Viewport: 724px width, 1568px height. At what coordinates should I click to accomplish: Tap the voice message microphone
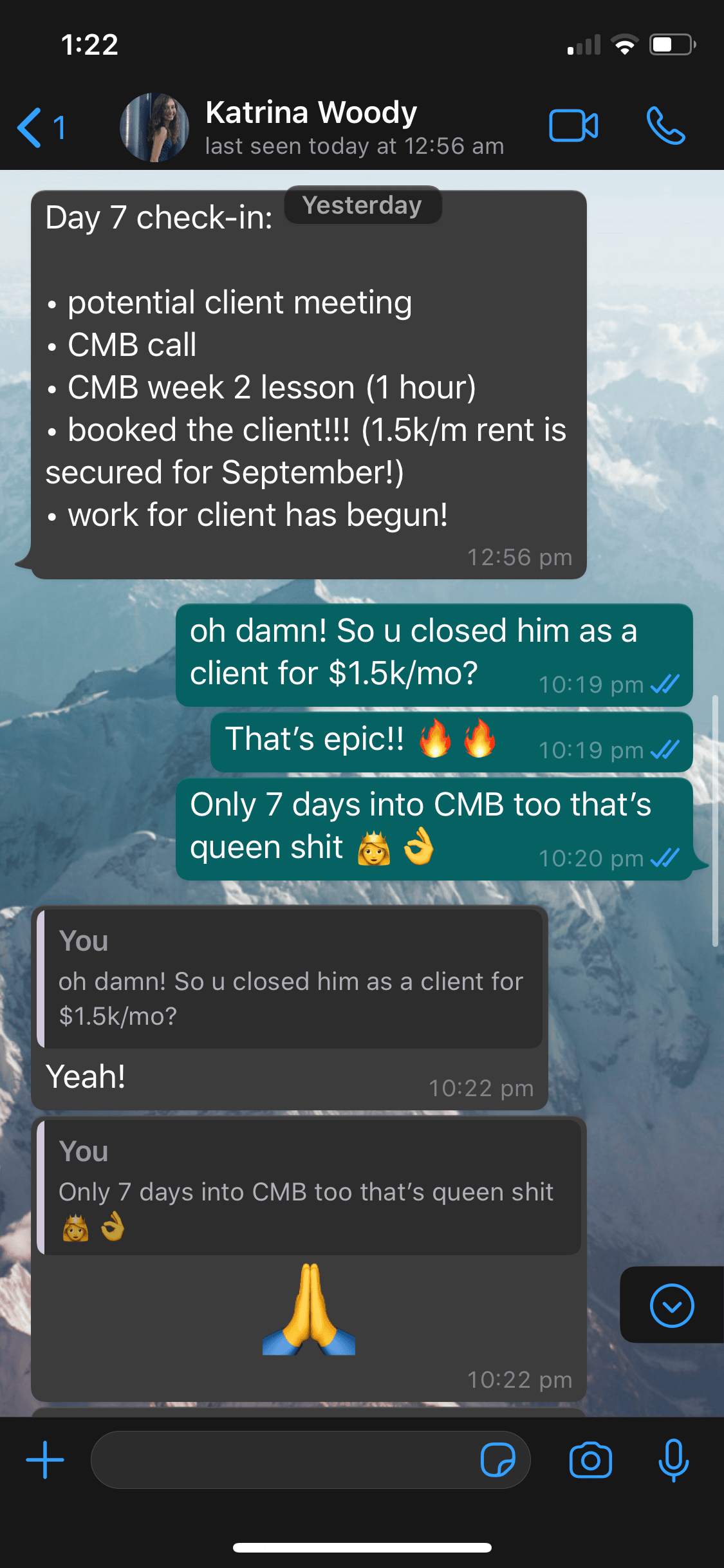coord(673,1460)
